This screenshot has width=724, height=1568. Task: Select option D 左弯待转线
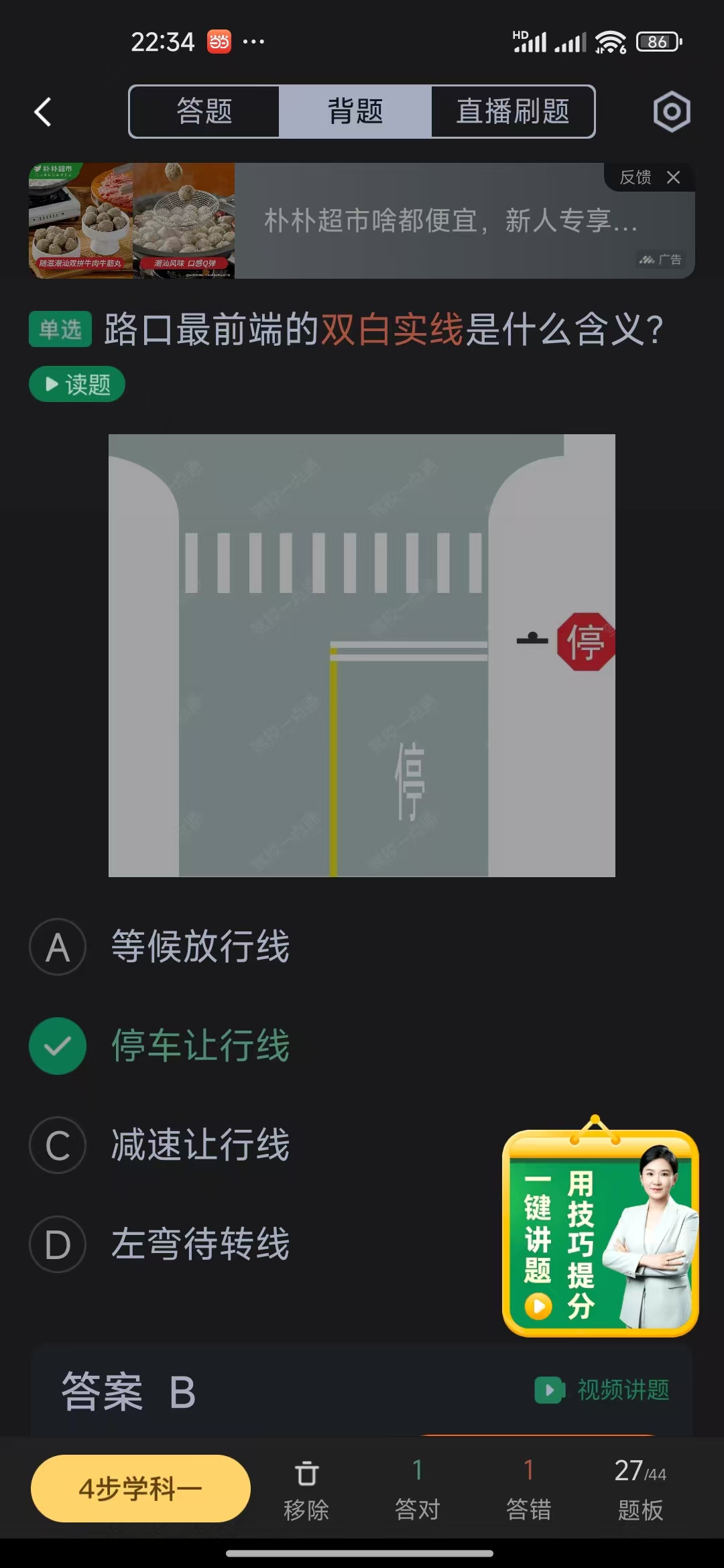57,1245
